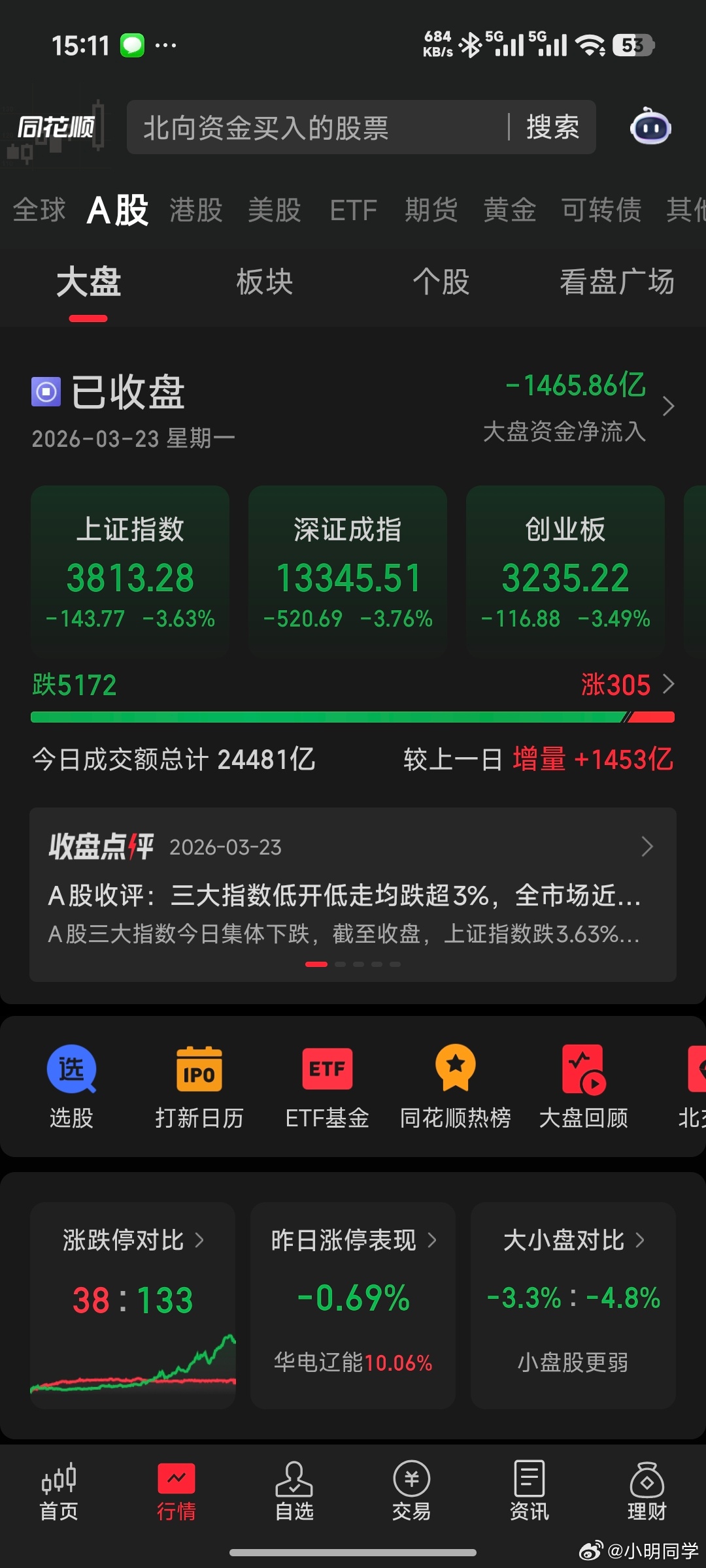The width and height of the screenshot is (706, 1568).
Task: Open the 板块 sectors tab
Action: pos(264,282)
